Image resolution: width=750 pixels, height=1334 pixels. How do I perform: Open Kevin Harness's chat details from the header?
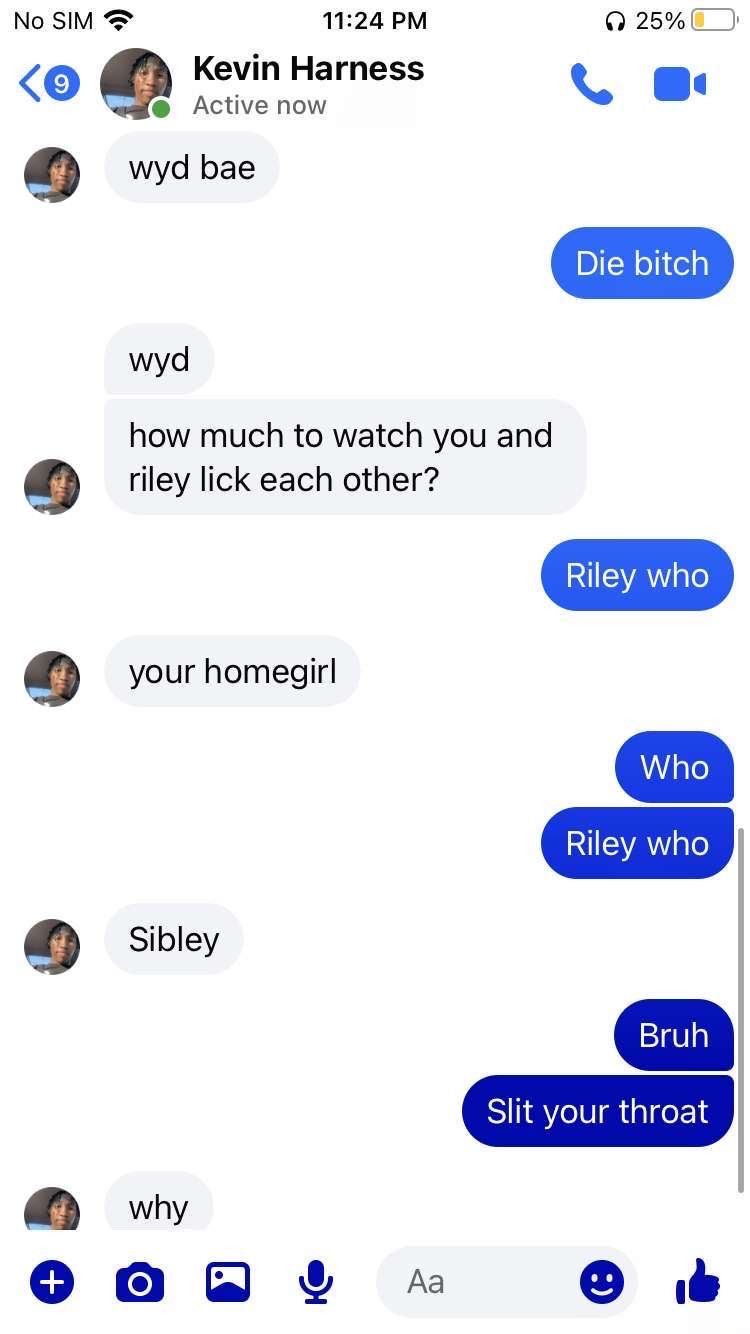307,84
